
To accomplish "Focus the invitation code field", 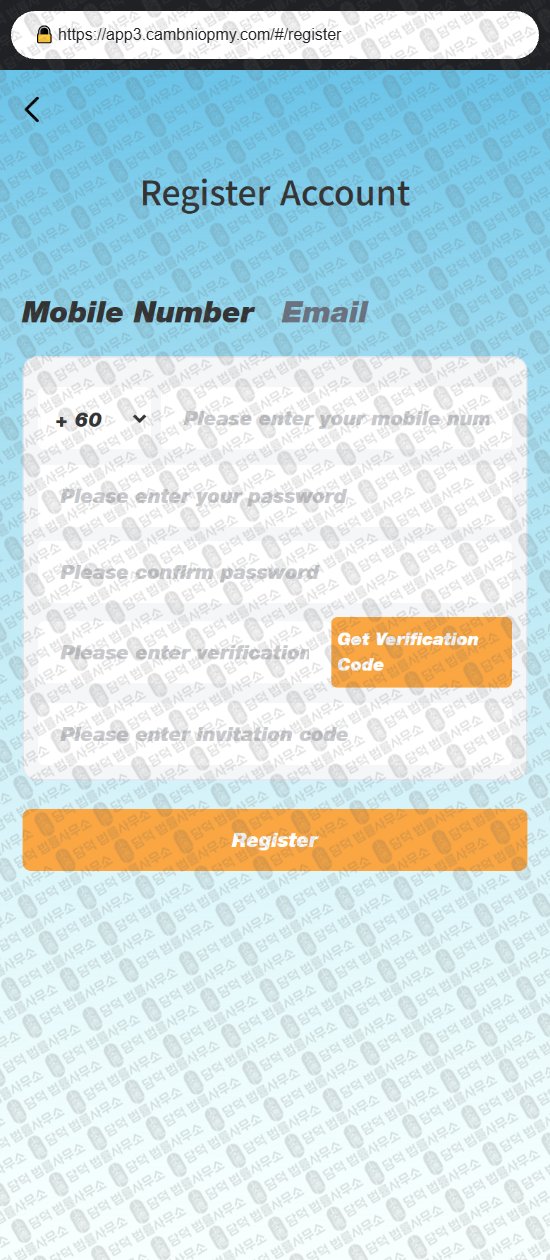I will coord(275,735).
